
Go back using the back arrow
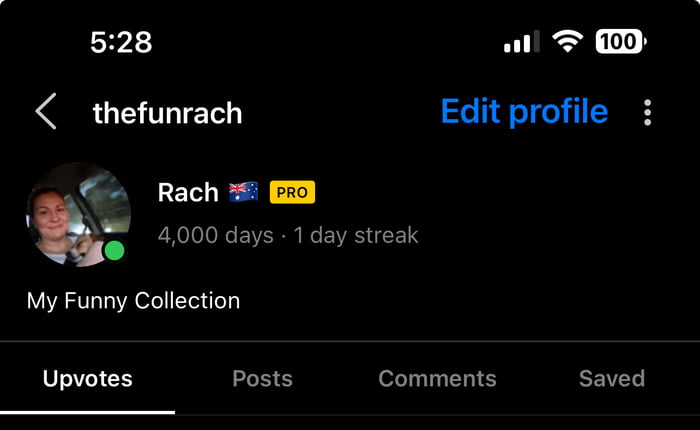pyautogui.click(x=46, y=112)
